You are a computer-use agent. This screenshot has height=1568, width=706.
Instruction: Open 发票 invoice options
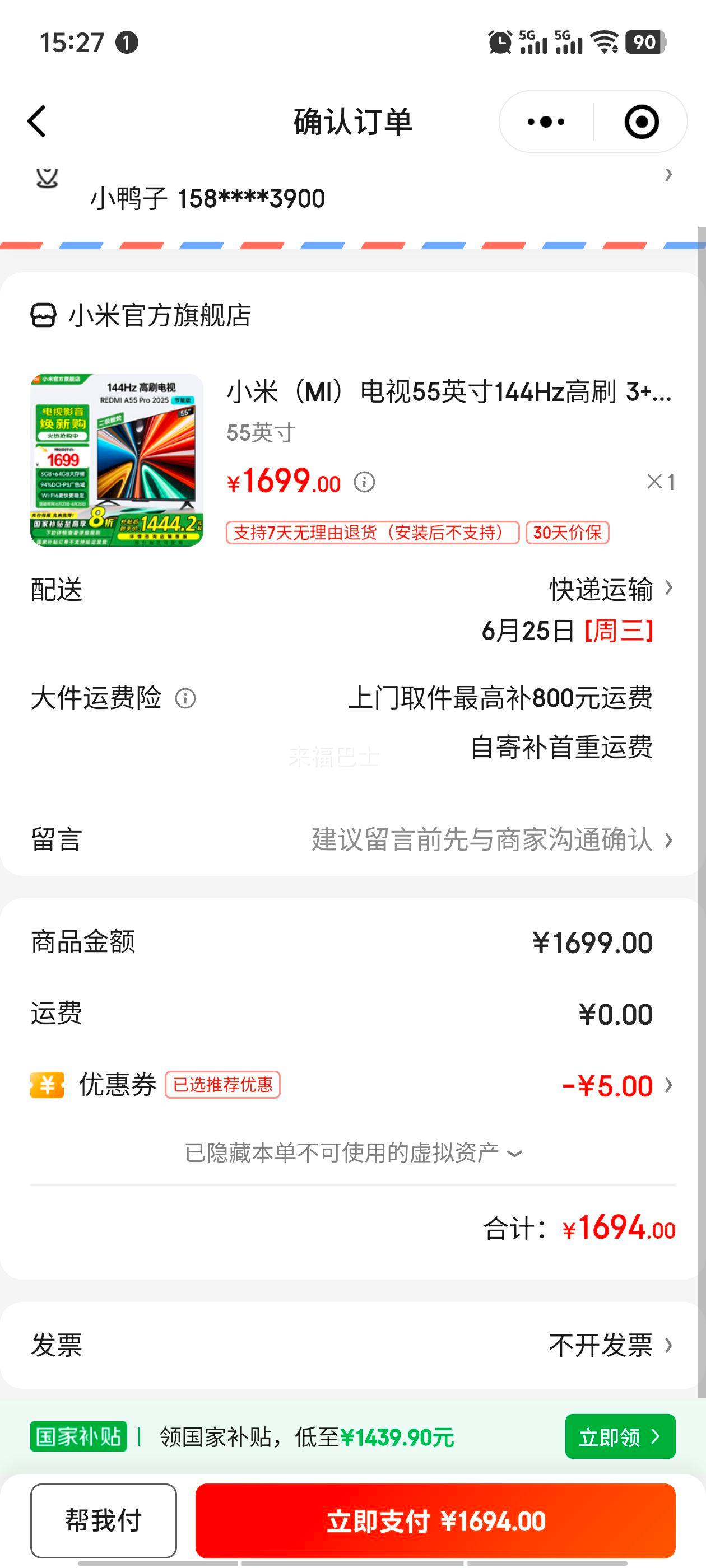[352, 1345]
